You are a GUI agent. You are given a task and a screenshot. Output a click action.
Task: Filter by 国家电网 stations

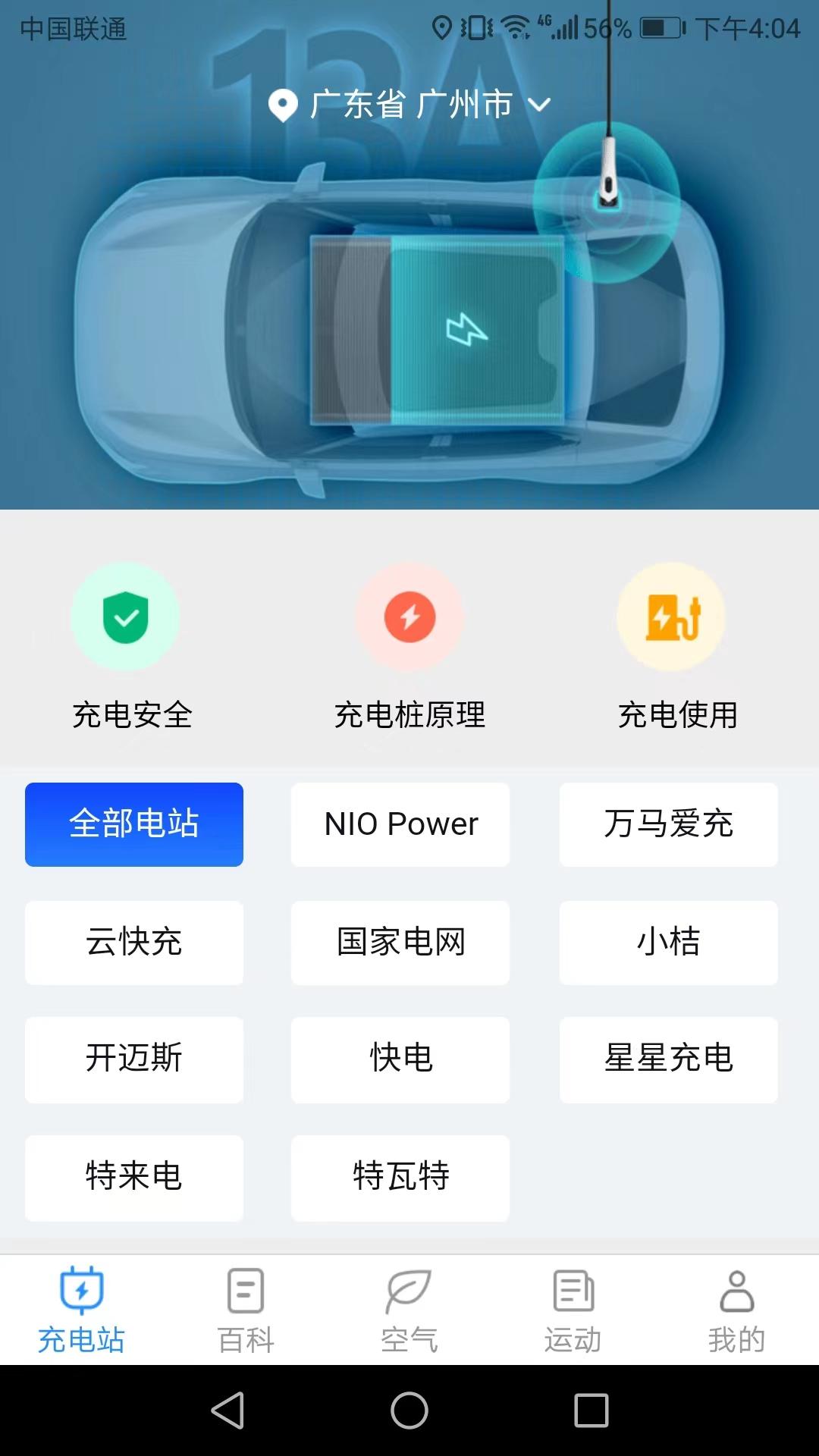(x=400, y=943)
